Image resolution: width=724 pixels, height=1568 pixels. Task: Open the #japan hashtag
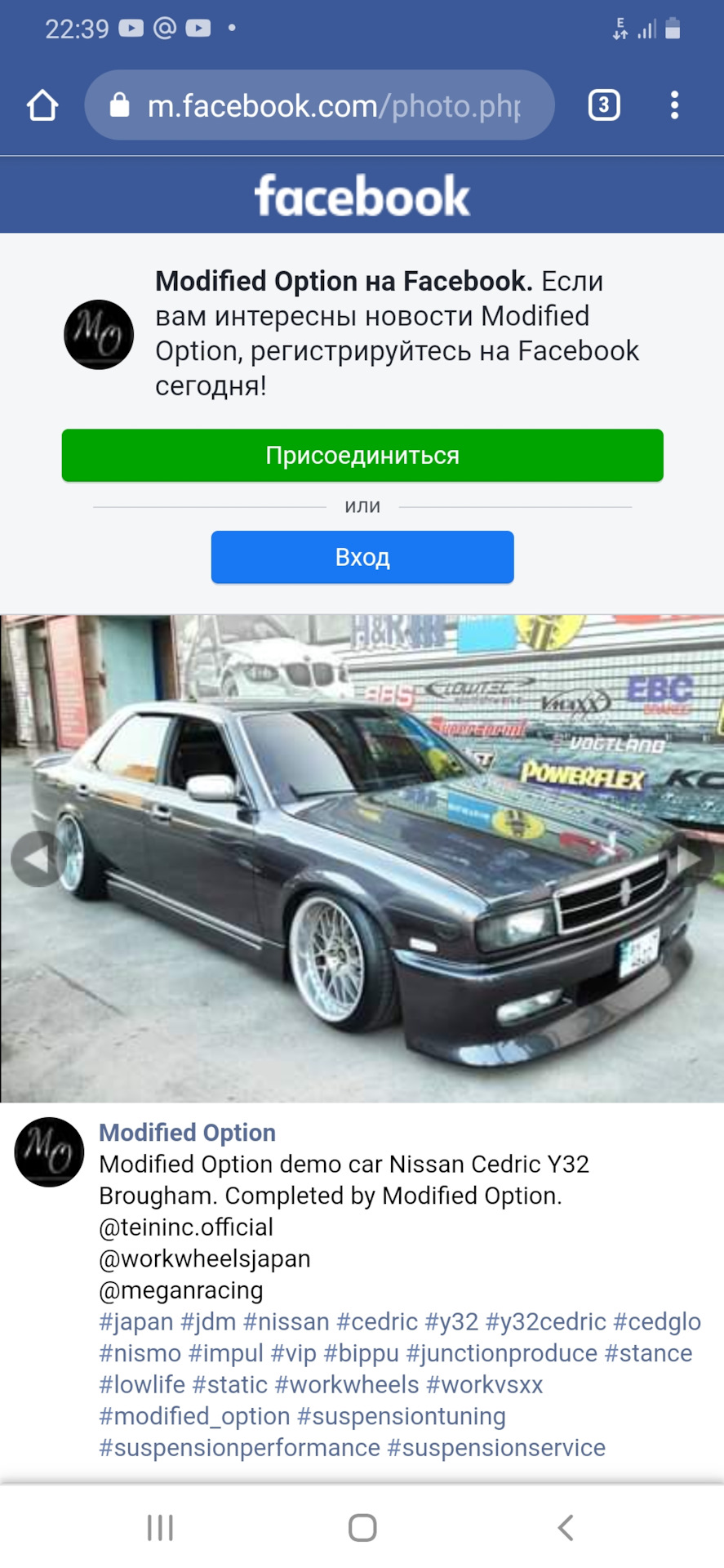click(x=136, y=1321)
